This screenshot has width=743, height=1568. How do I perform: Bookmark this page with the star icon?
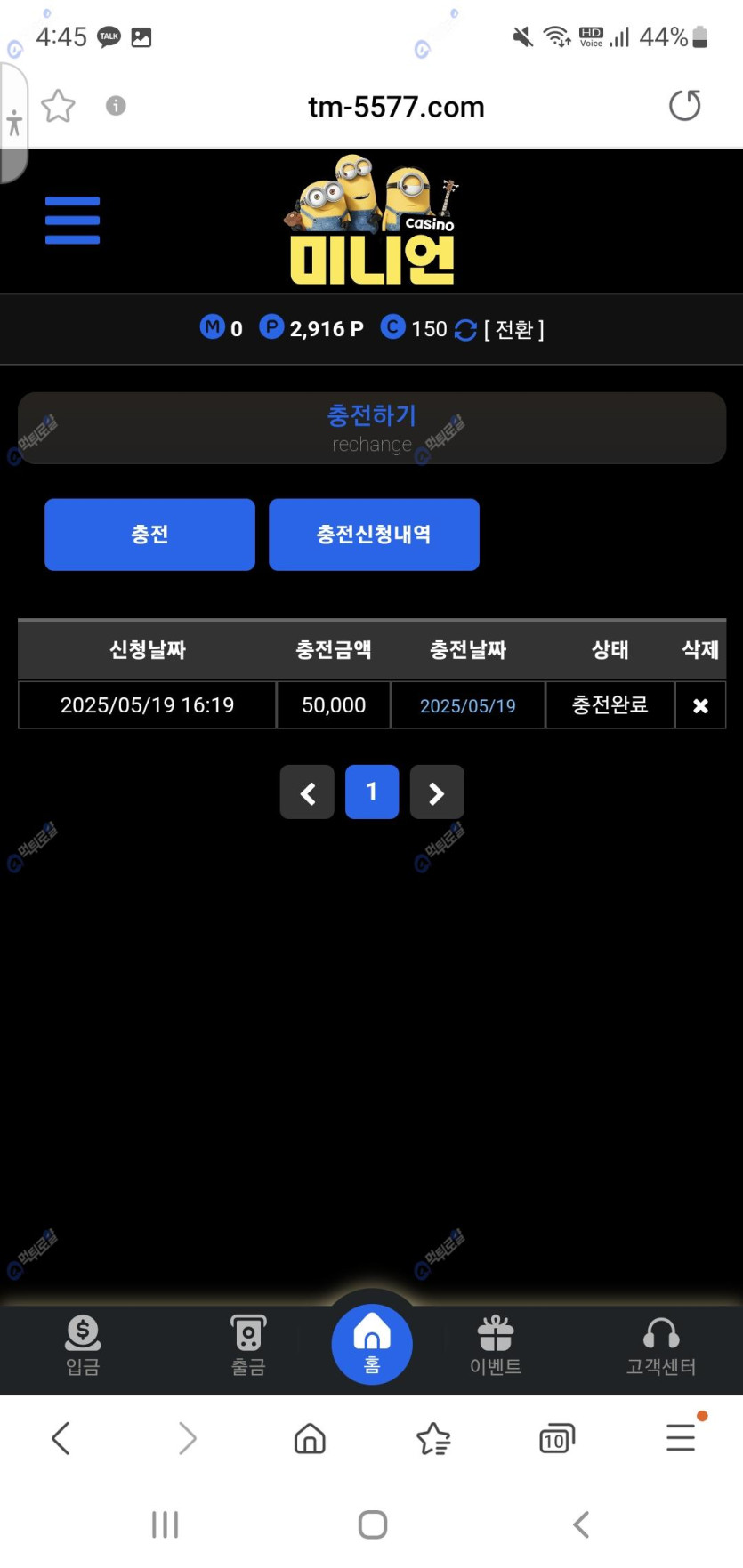coord(59,107)
